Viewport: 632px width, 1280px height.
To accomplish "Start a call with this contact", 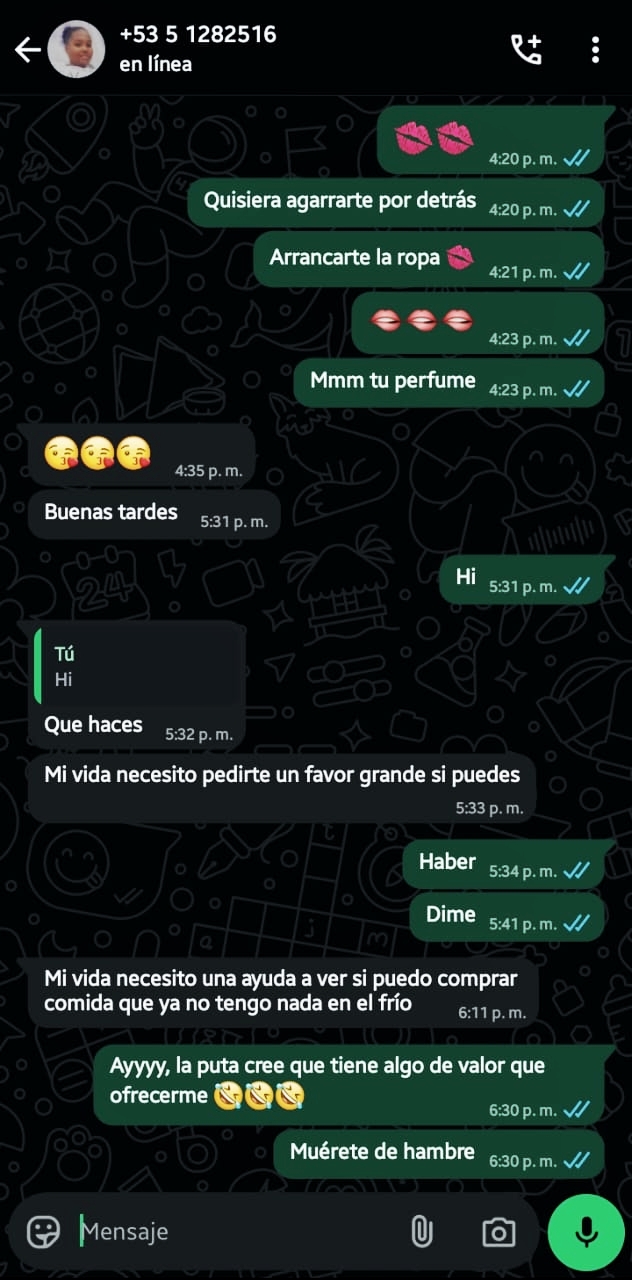I will pyautogui.click(x=526, y=49).
